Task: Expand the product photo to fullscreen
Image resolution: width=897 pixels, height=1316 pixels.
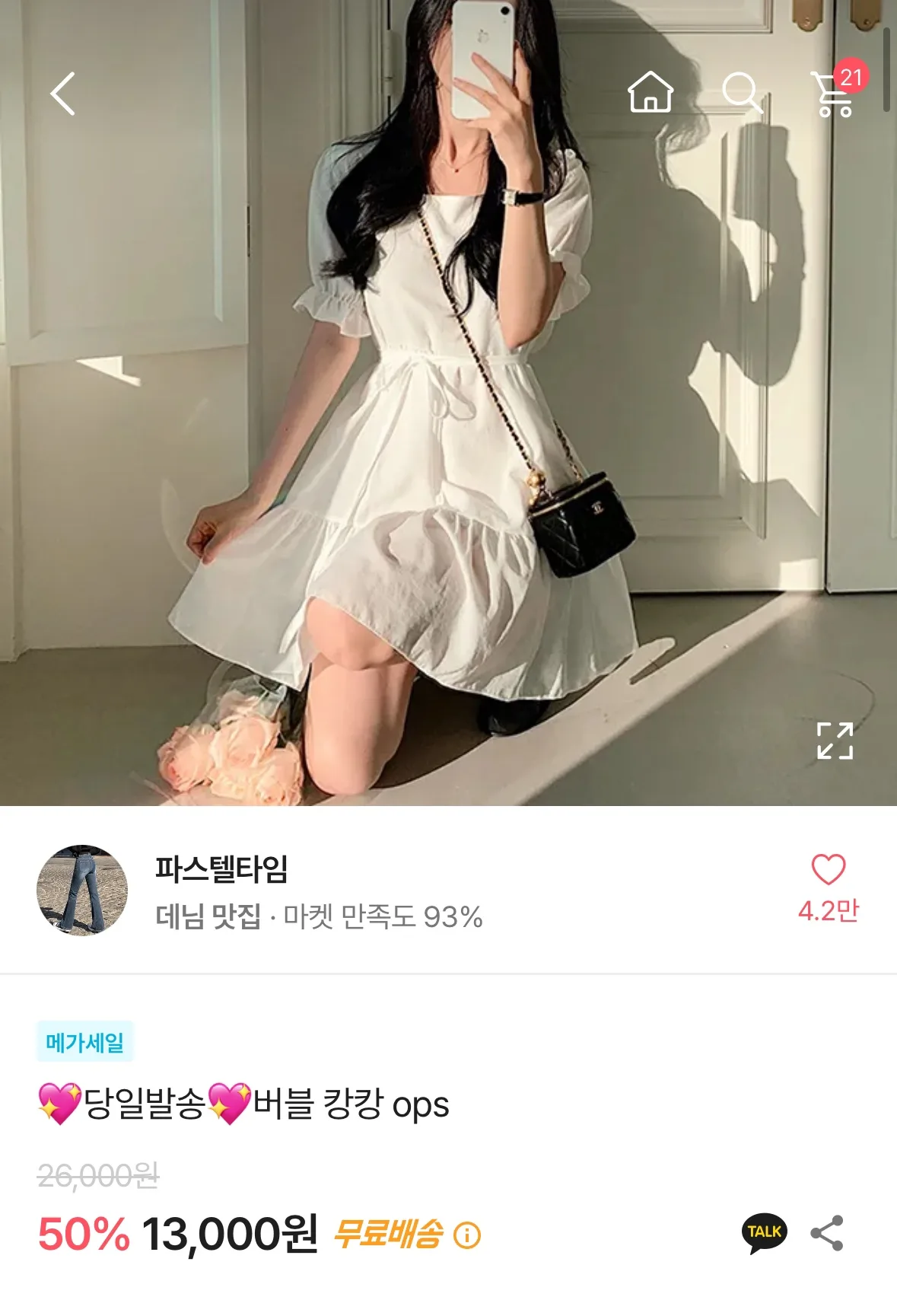Action: [x=835, y=741]
